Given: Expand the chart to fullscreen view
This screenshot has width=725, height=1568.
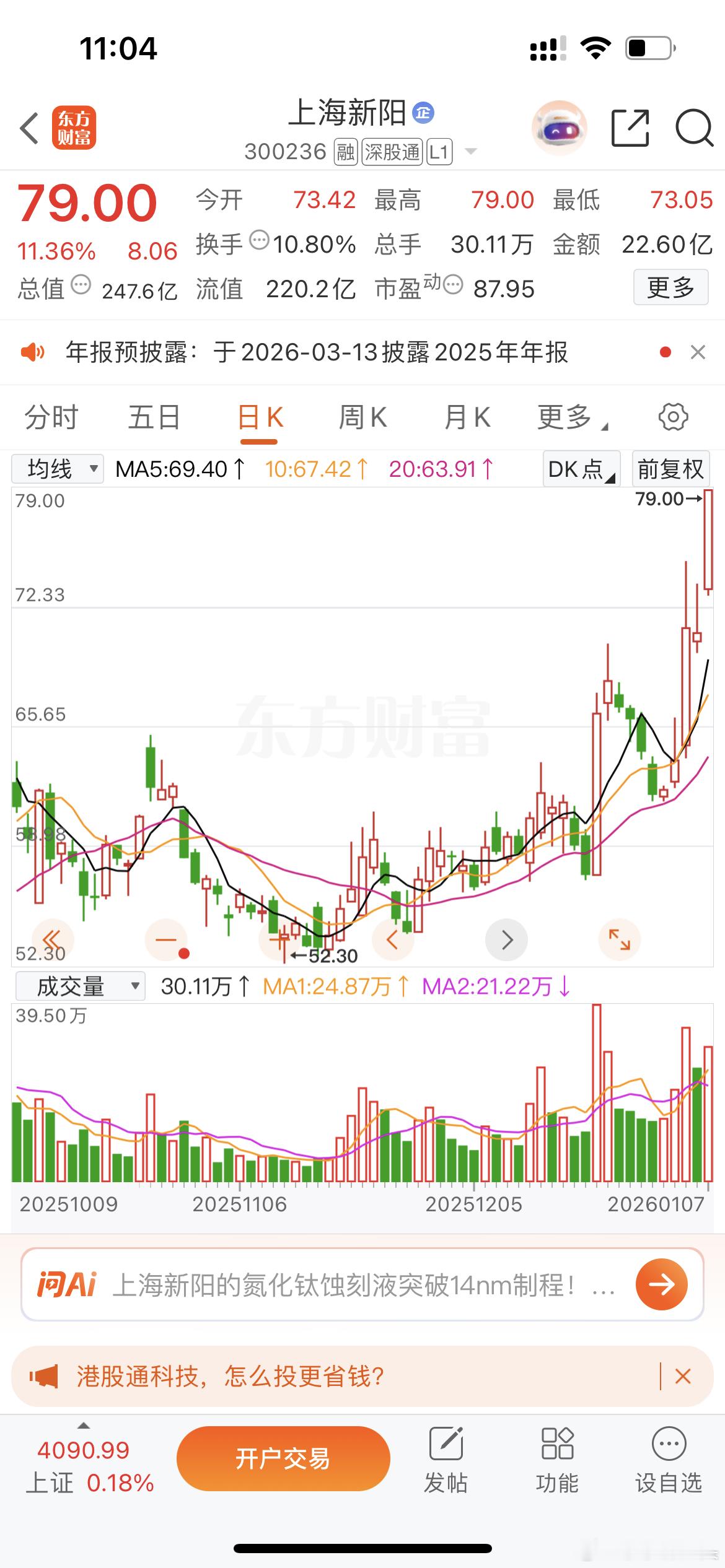Looking at the screenshot, I should point(620,940).
